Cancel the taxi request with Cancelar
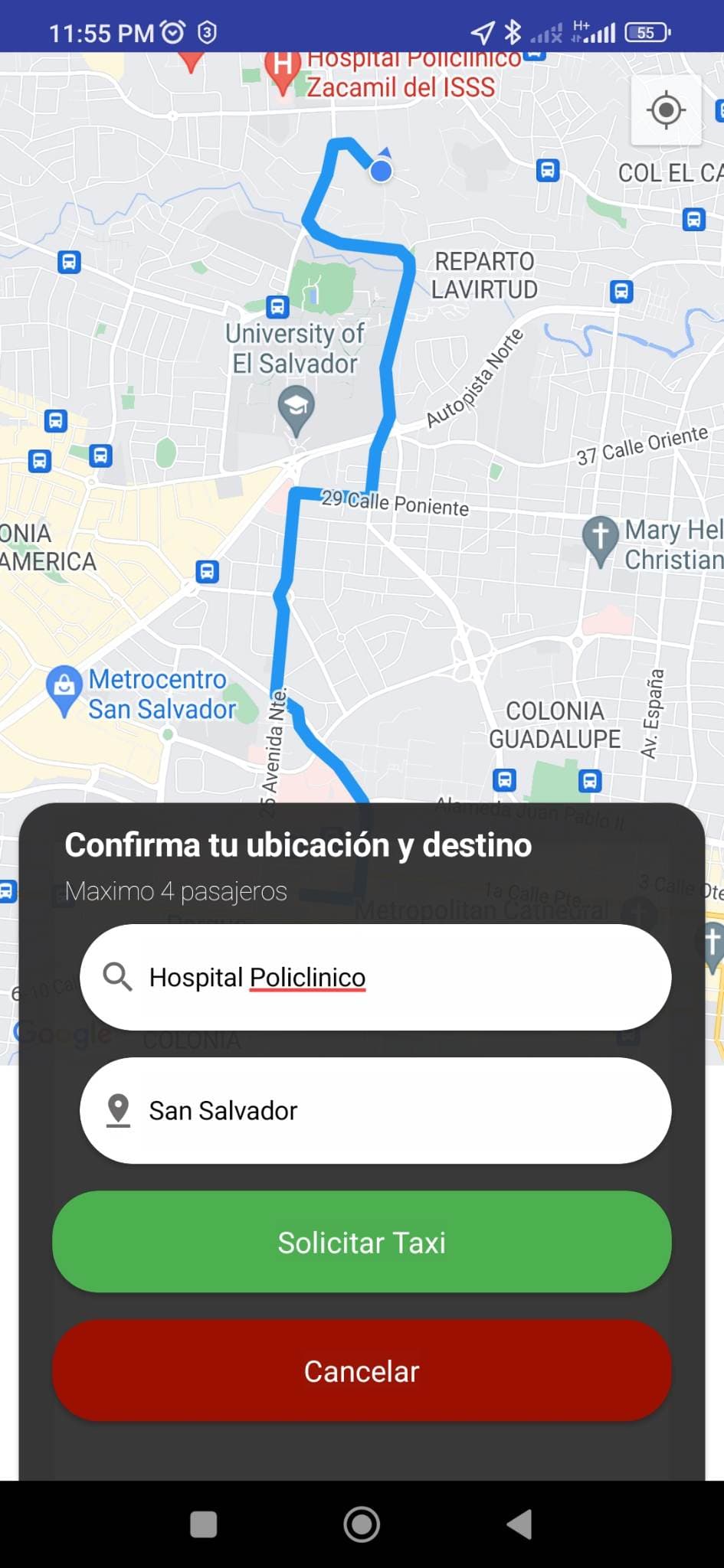This screenshot has width=724, height=1568. click(x=362, y=1370)
